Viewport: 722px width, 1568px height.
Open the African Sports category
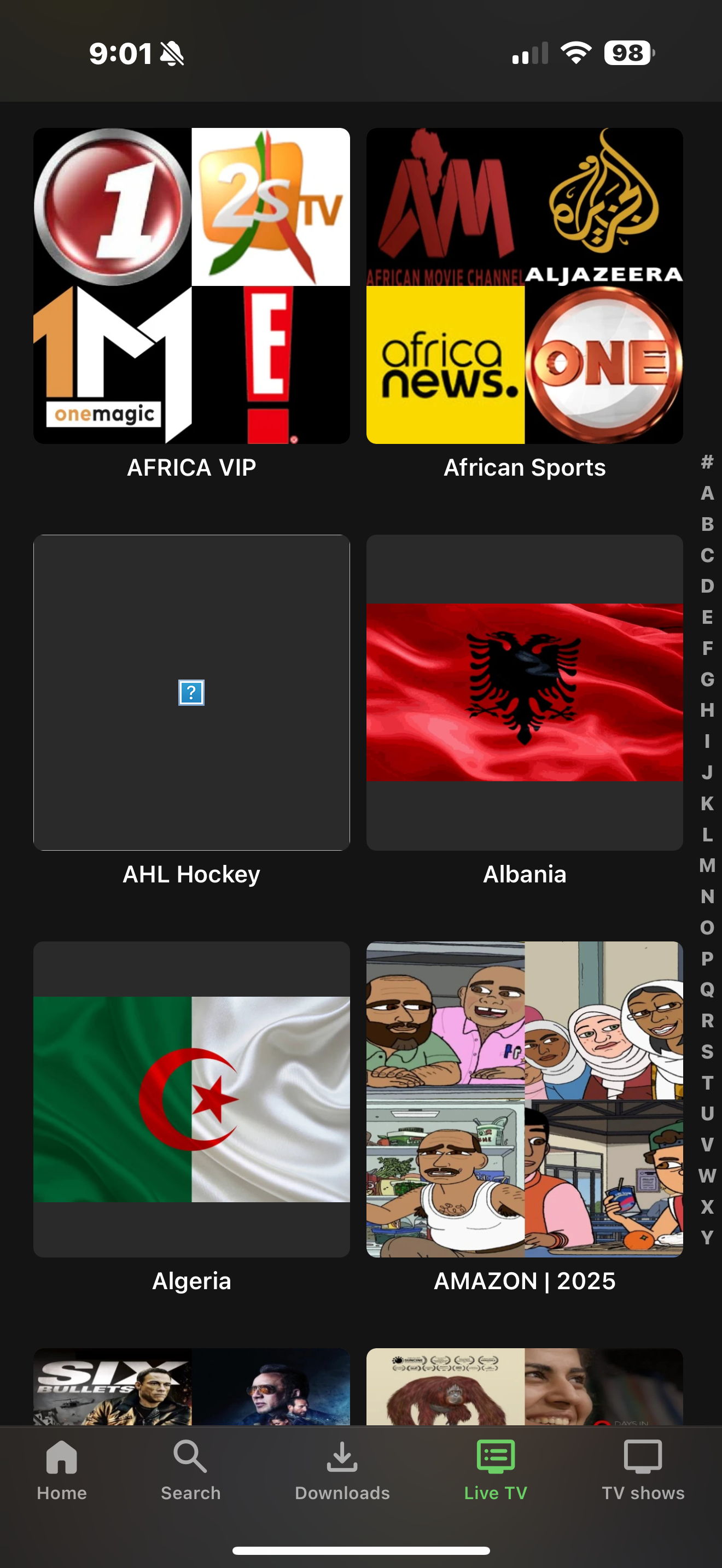524,286
